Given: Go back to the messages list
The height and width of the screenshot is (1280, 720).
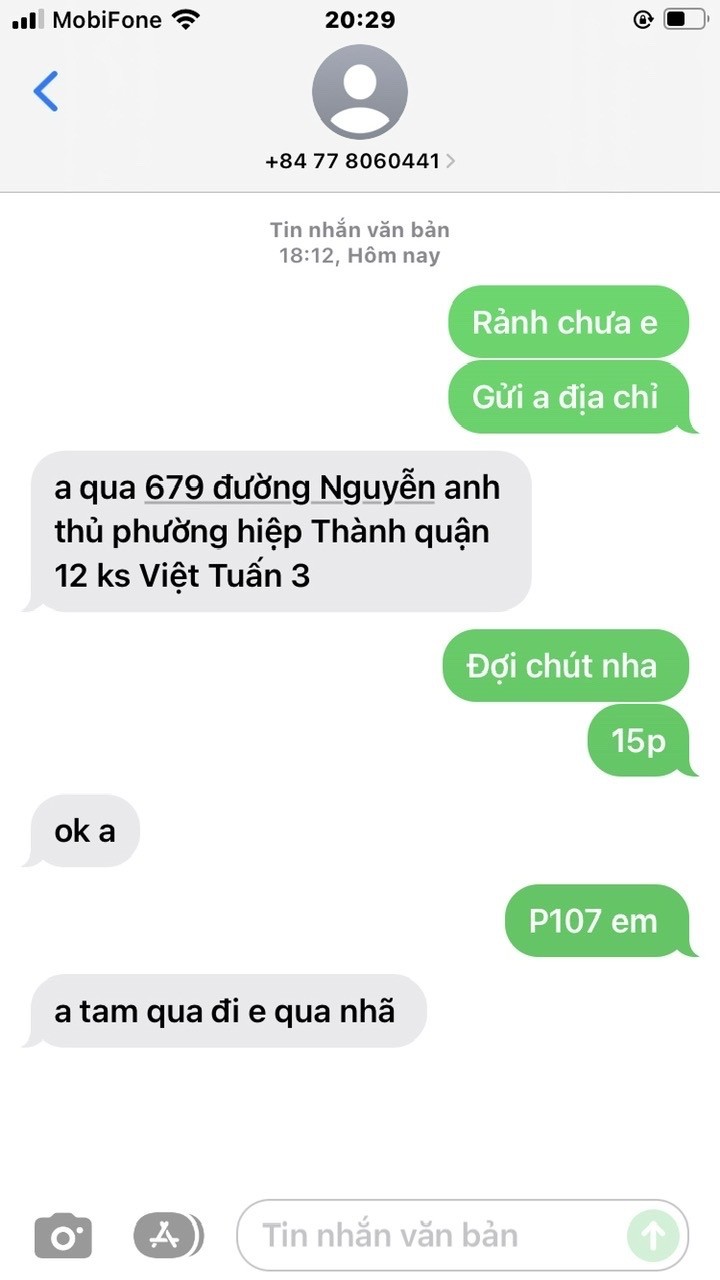Looking at the screenshot, I should [46, 91].
